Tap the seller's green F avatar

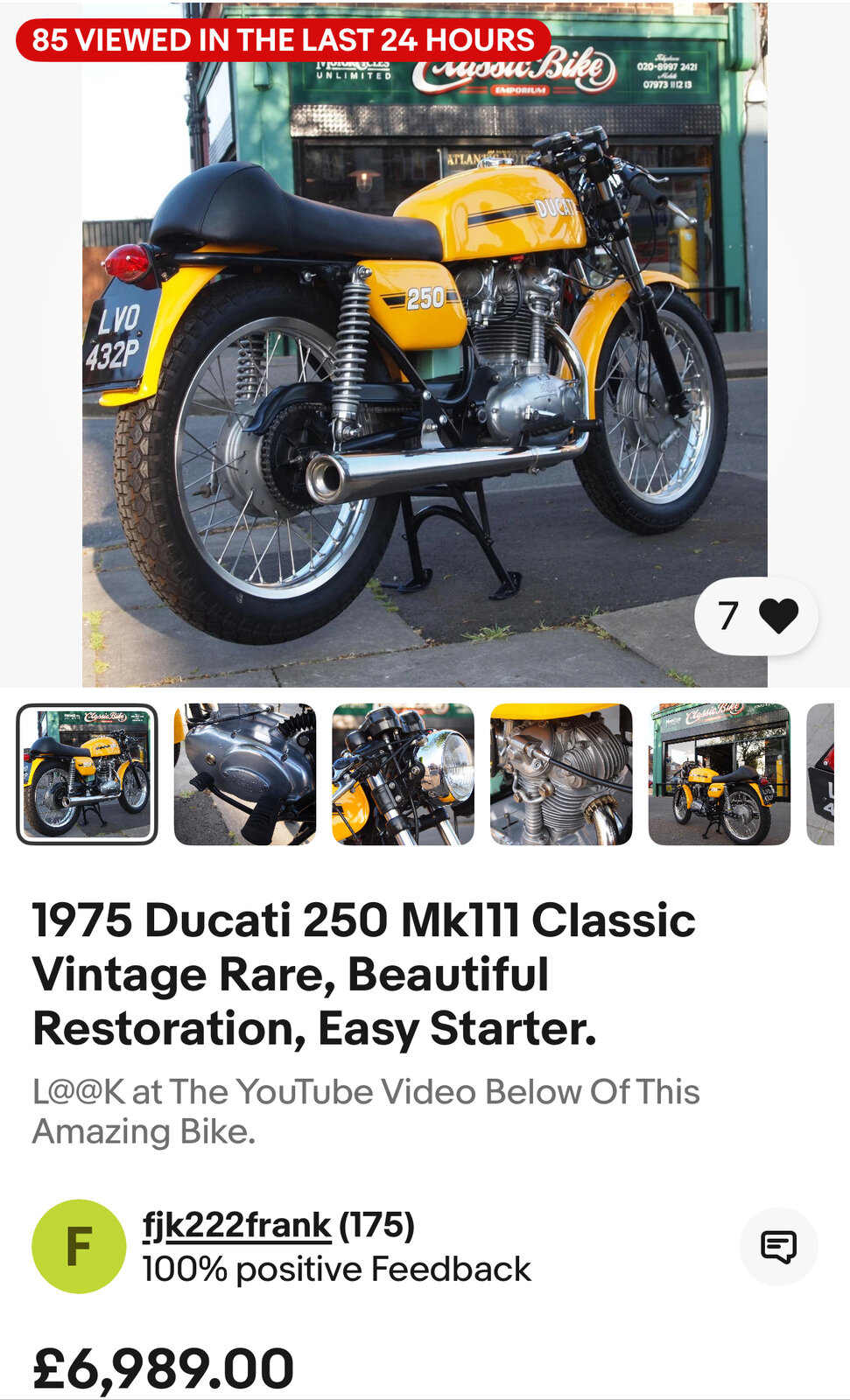coord(79,1246)
